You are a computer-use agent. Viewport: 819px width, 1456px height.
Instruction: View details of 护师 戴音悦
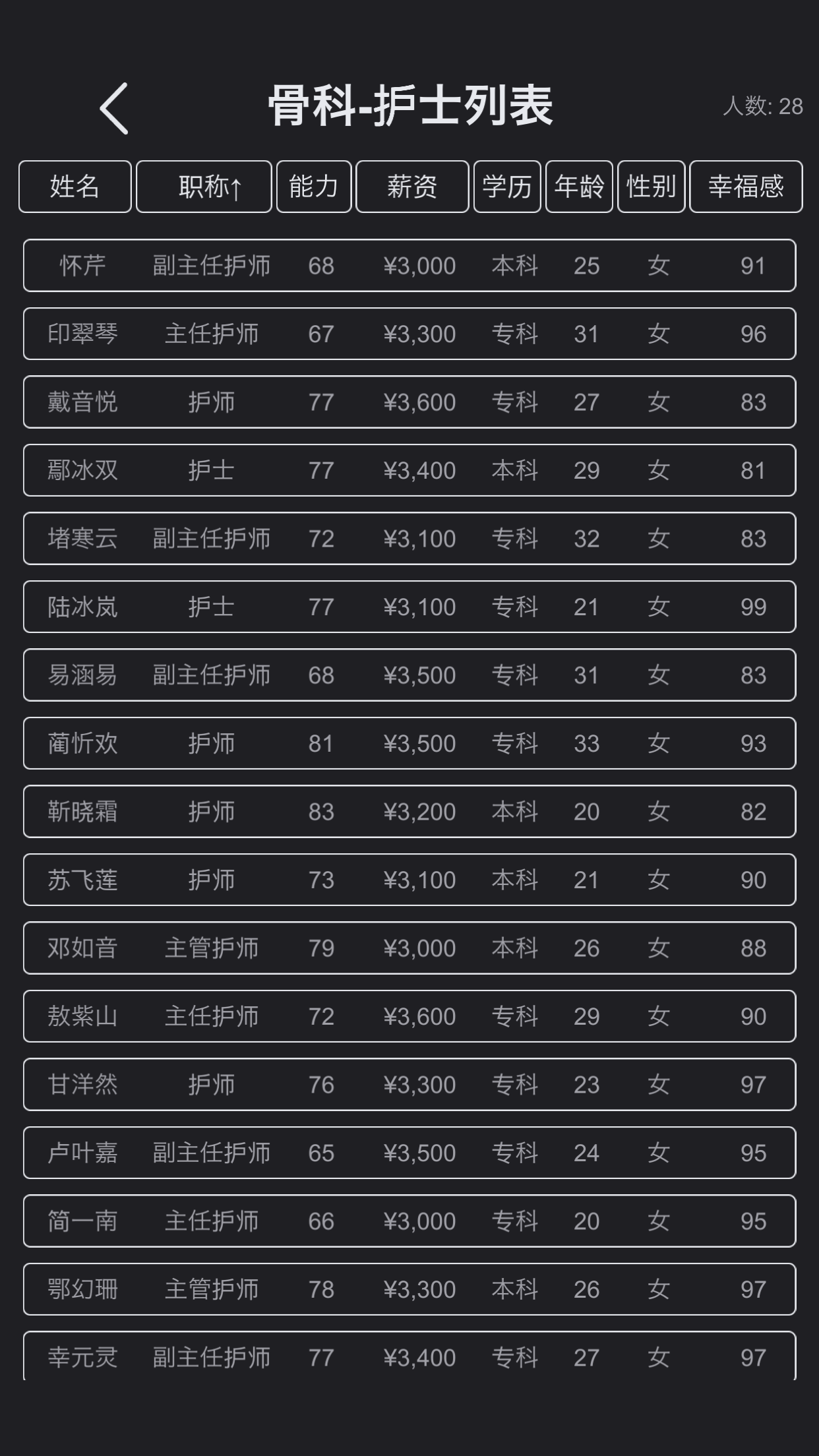click(x=409, y=402)
